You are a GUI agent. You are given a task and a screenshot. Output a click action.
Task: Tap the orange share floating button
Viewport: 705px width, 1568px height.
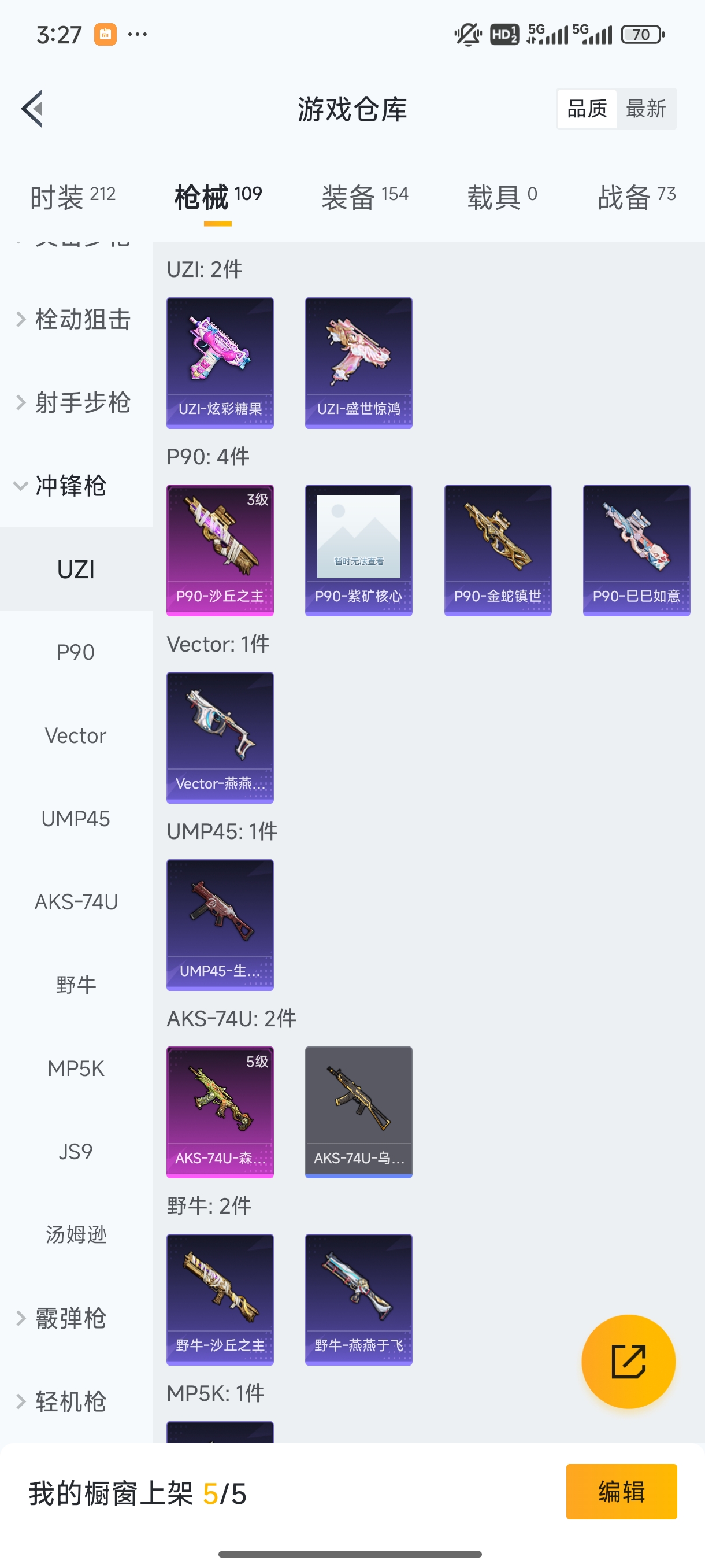[628, 1362]
